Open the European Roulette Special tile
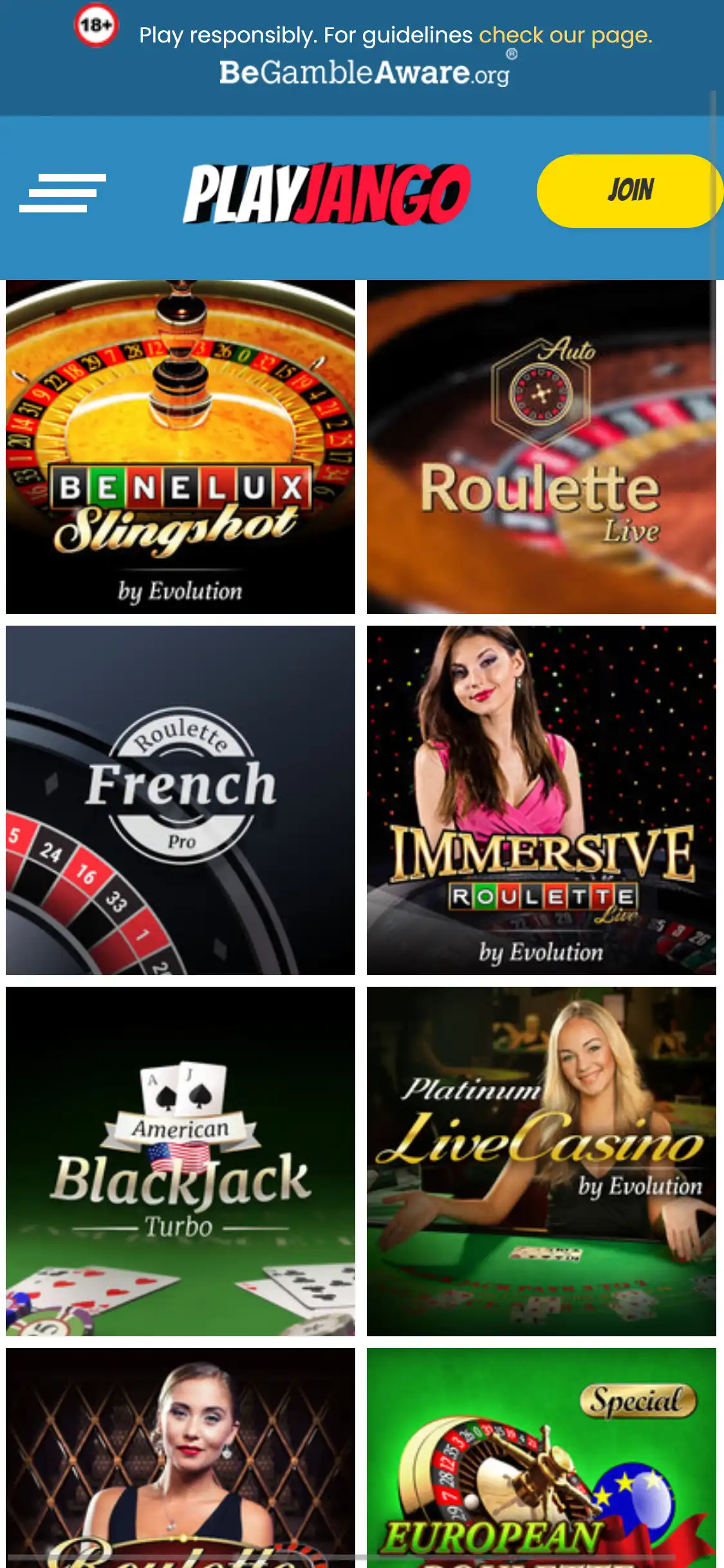 (x=541, y=1458)
